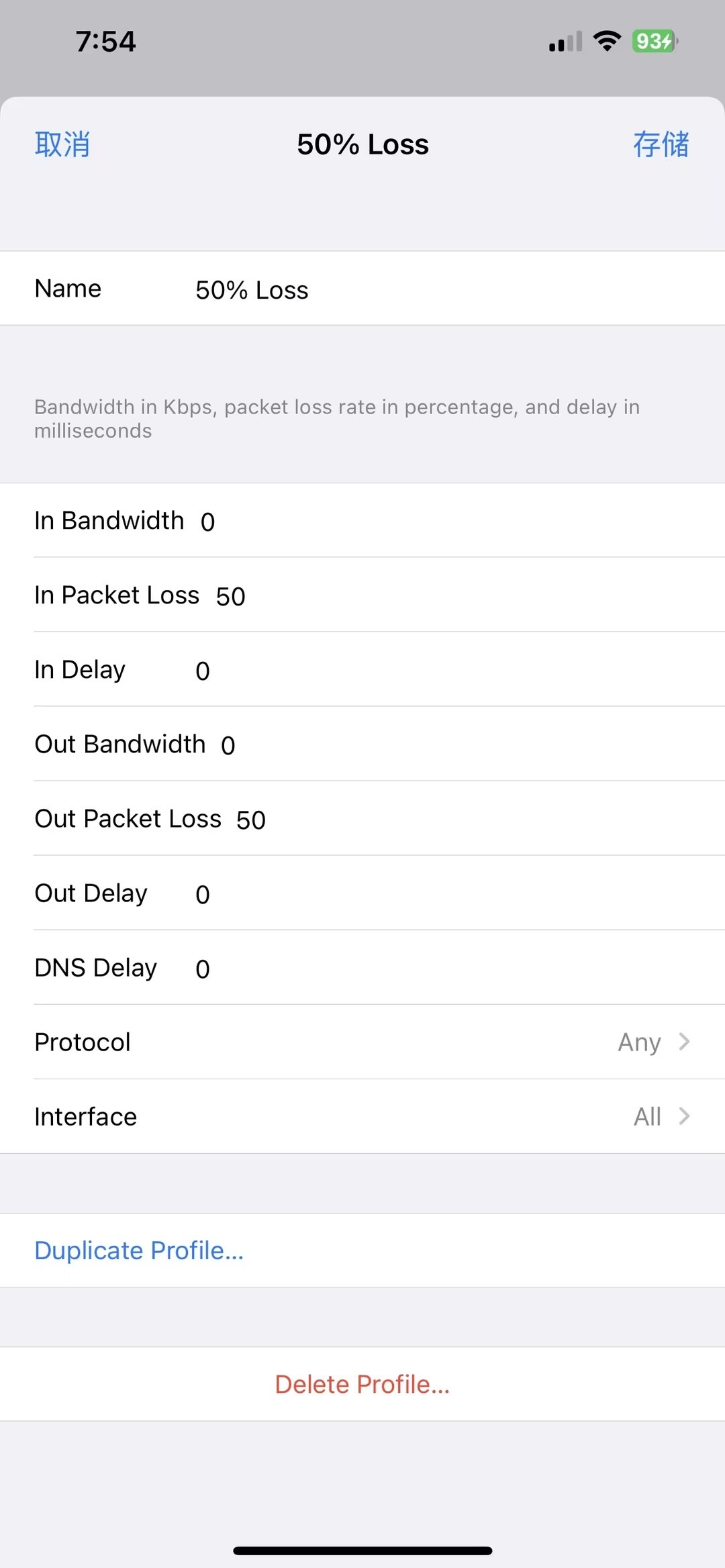Image resolution: width=725 pixels, height=1568 pixels.
Task: Choose Delete Profile
Action: [362, 1384]
